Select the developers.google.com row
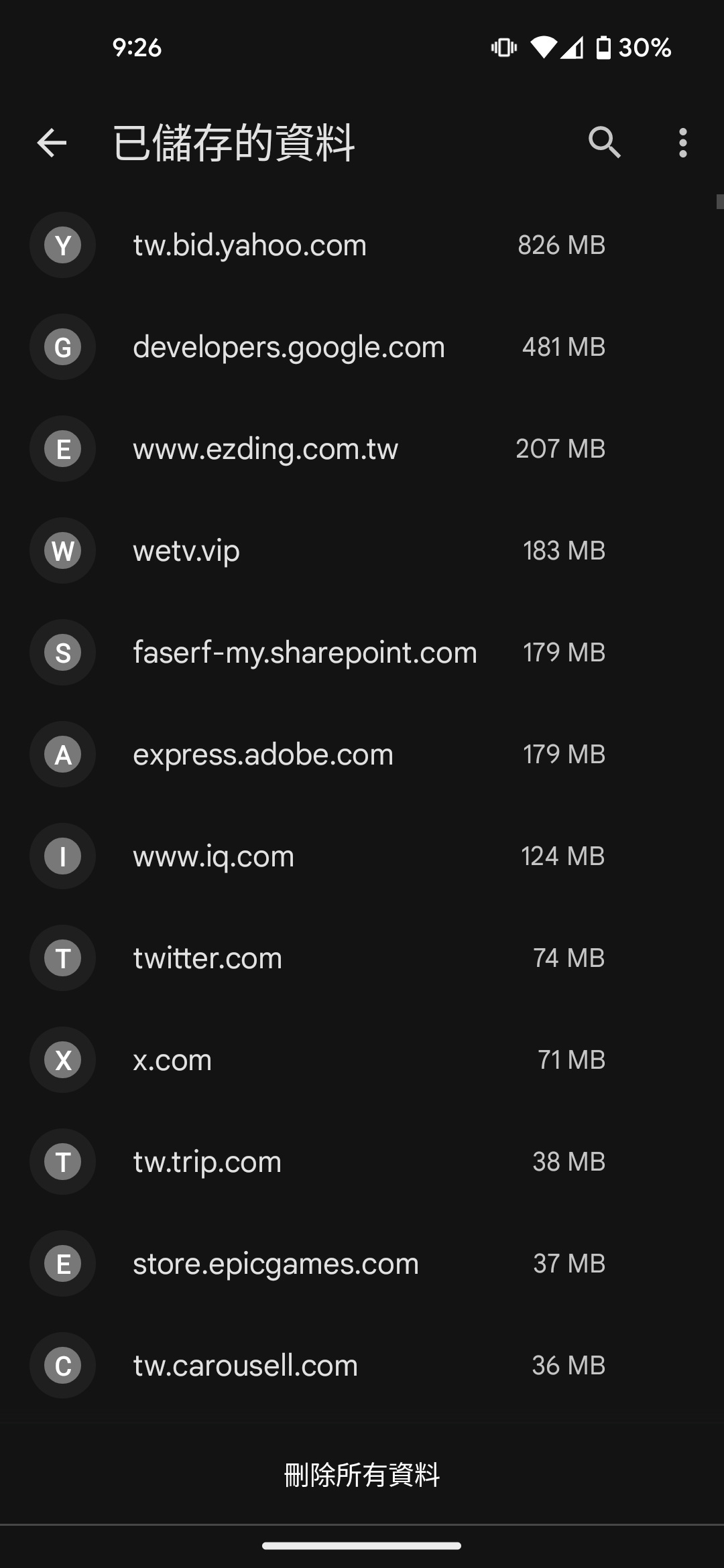The width and height of the screenshot is (724, 1568). pos(362,347)
